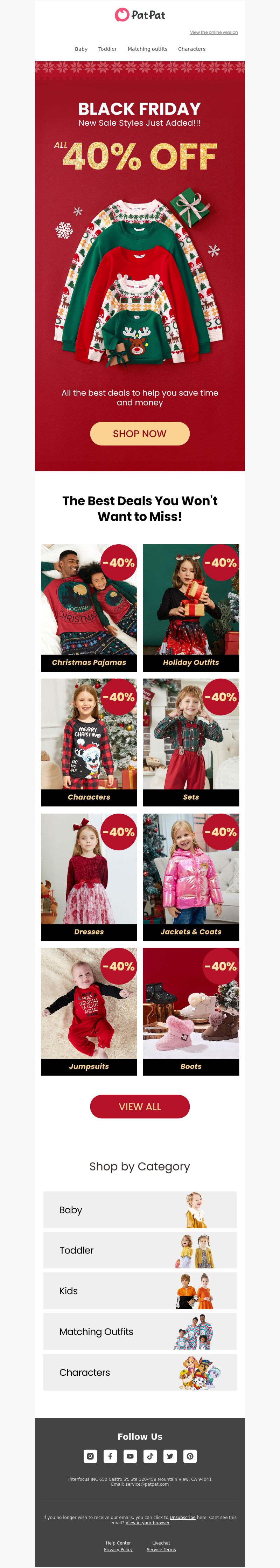The height and width of the screenshot is (1568, 280).
Task: Open the Dresses deal tile
Action: (x=89, y=877)
